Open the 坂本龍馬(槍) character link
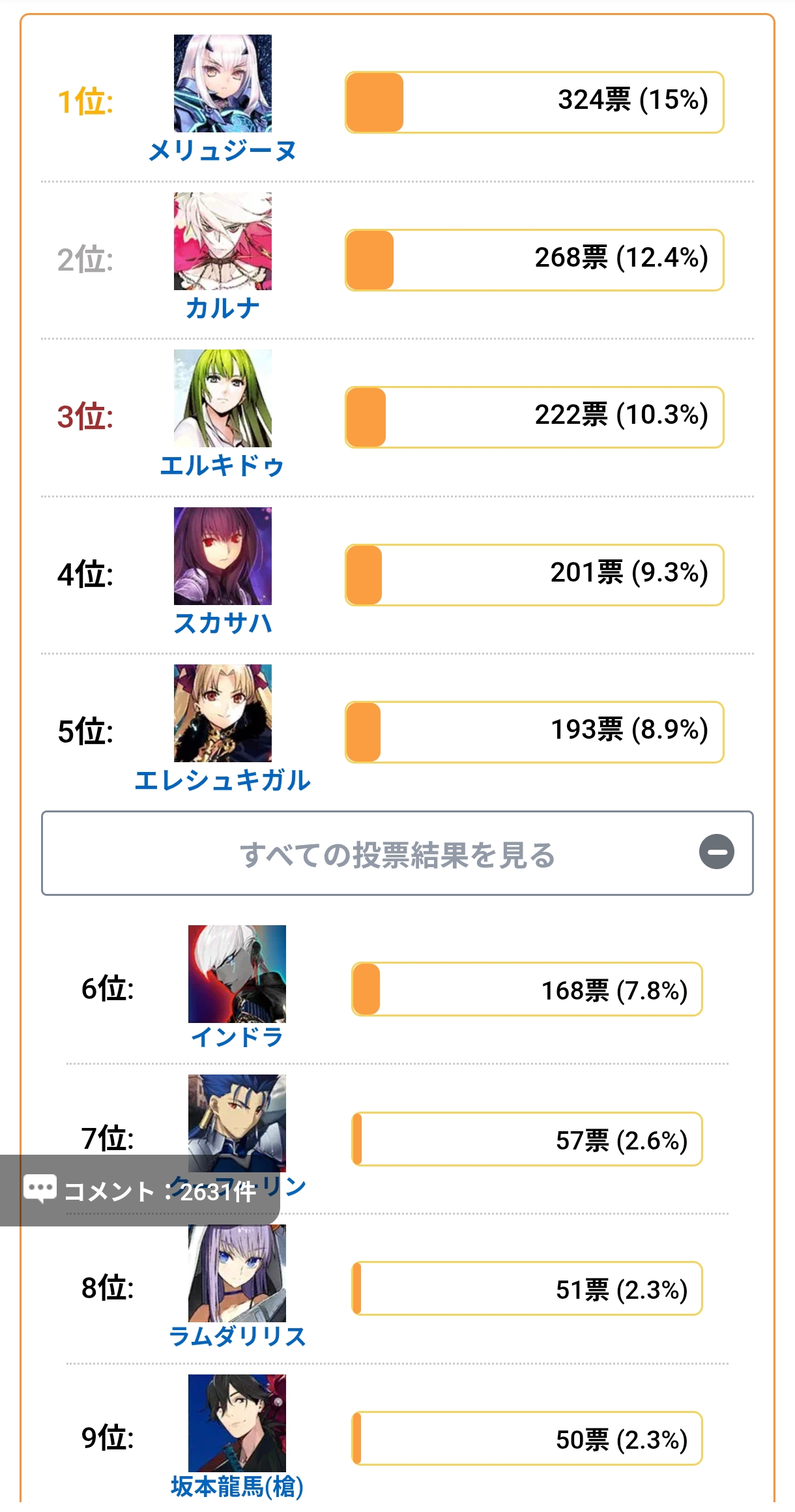This screenshot has height=1512, width=795. click(x=237, y=1486)
